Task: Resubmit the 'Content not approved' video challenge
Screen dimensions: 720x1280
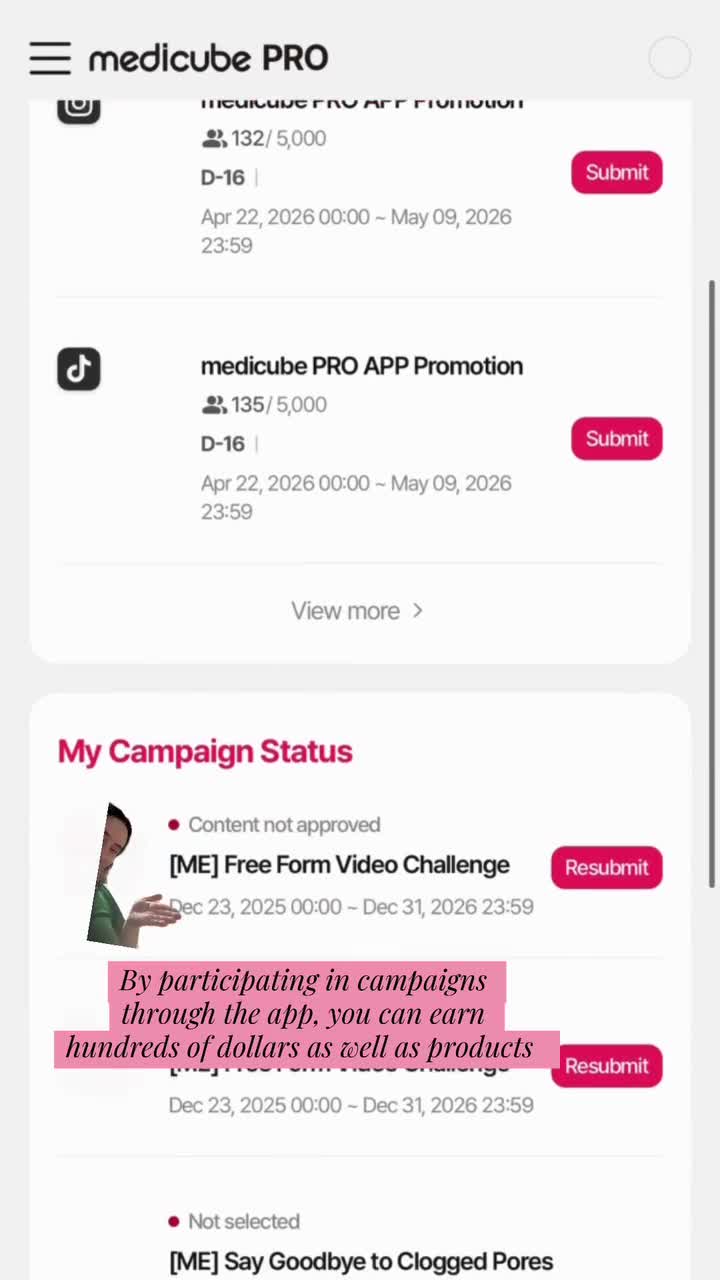Action: [606, 868]
